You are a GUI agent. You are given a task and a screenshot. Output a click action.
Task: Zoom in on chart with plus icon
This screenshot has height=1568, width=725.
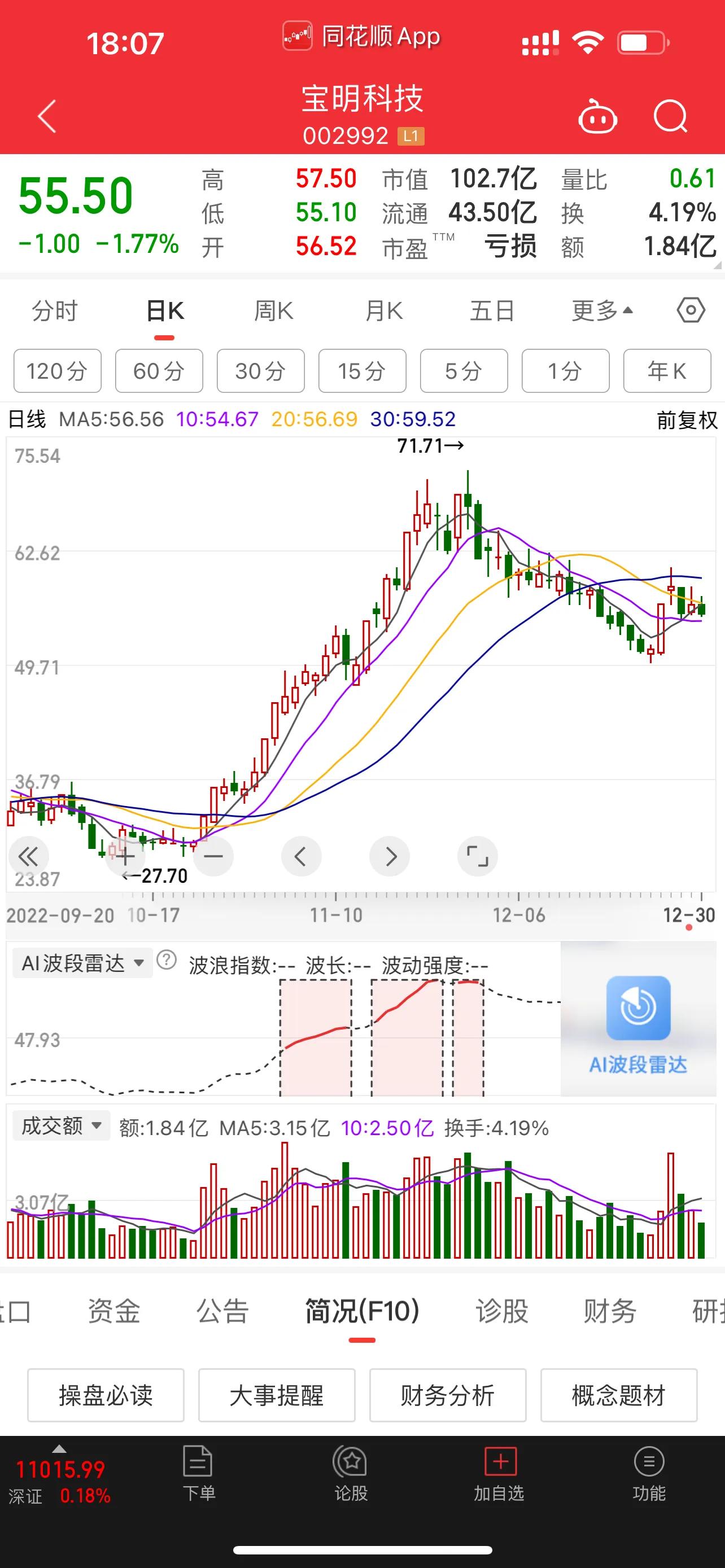pos(125,856)
